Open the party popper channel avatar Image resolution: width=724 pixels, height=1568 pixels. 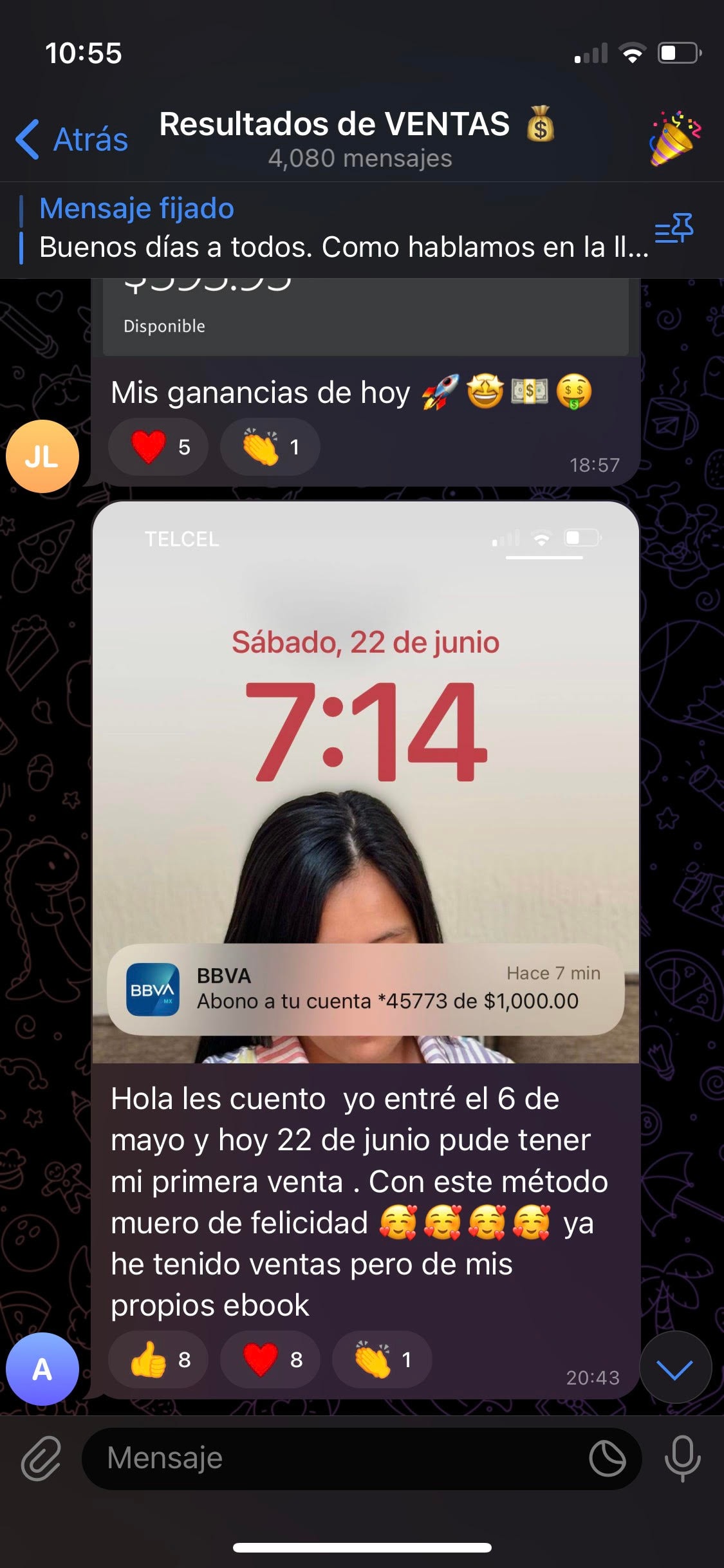pyautogui.click(x=674, y=138)
